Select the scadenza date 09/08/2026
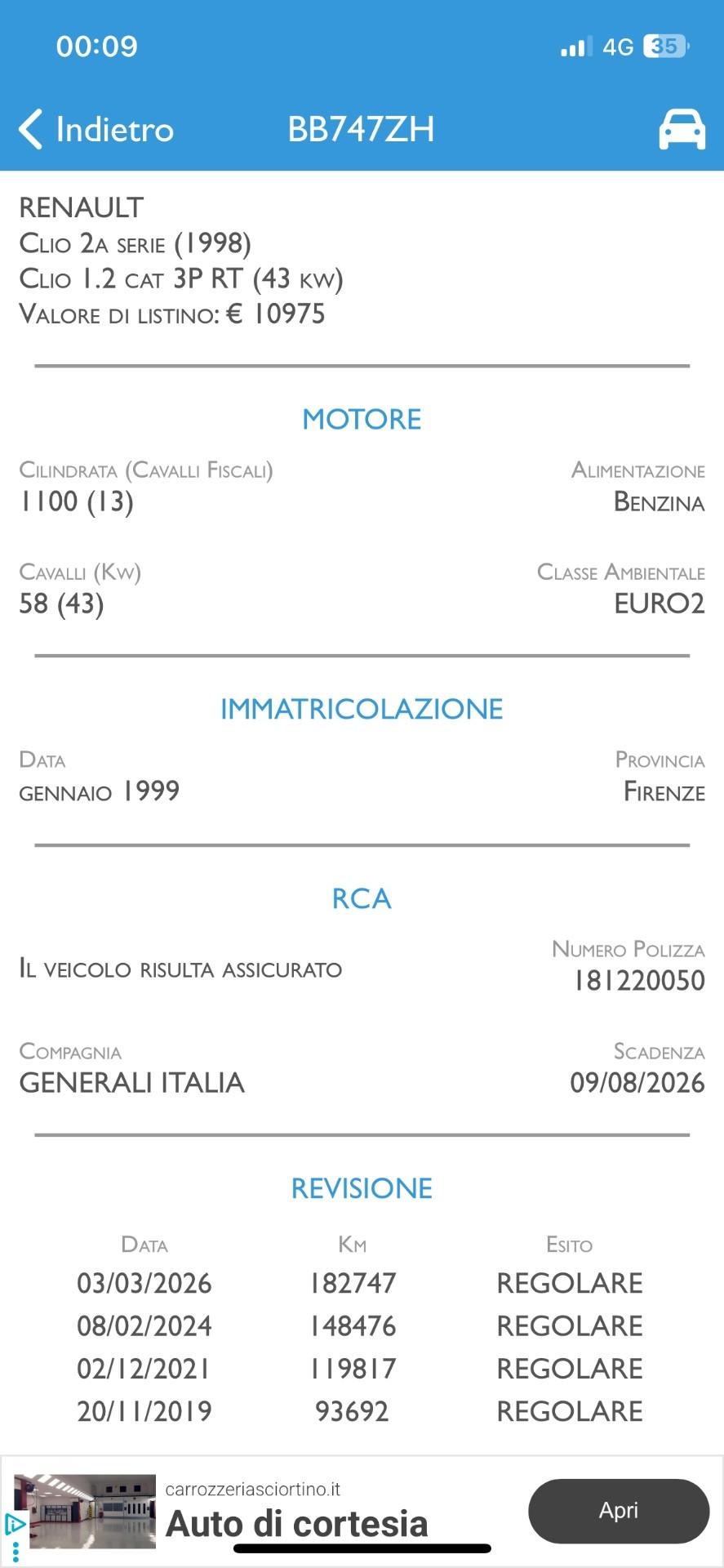This screenshot has width=724, height=1568. pos(637,1084)
